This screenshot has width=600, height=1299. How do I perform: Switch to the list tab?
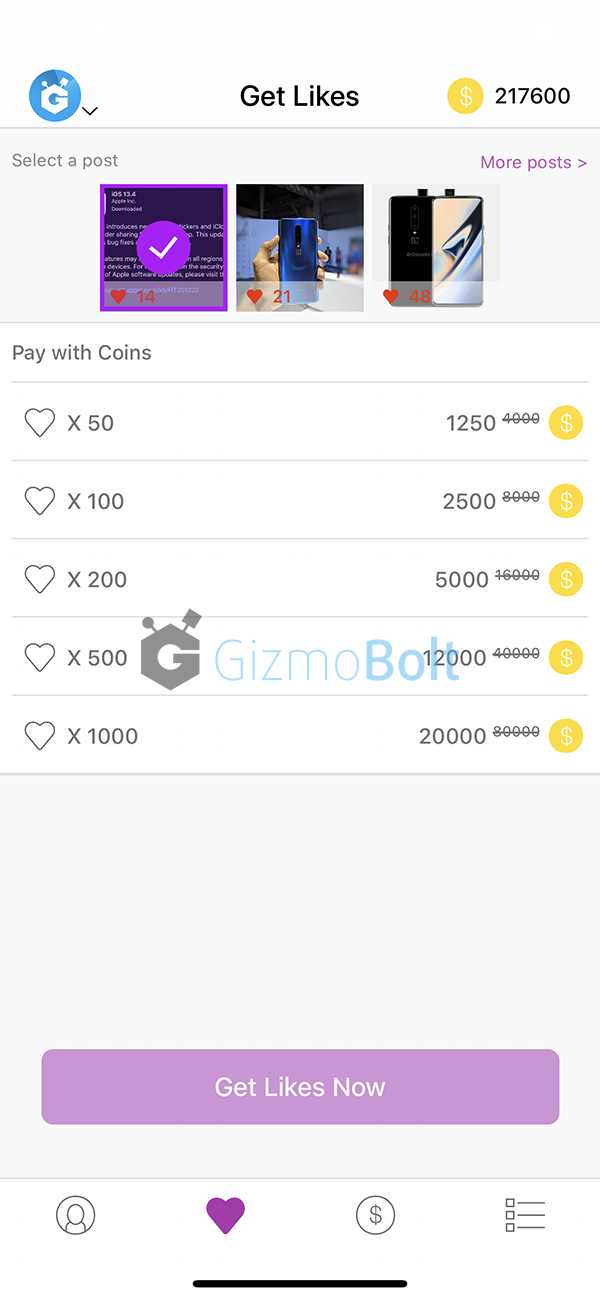pos(525,1215)
